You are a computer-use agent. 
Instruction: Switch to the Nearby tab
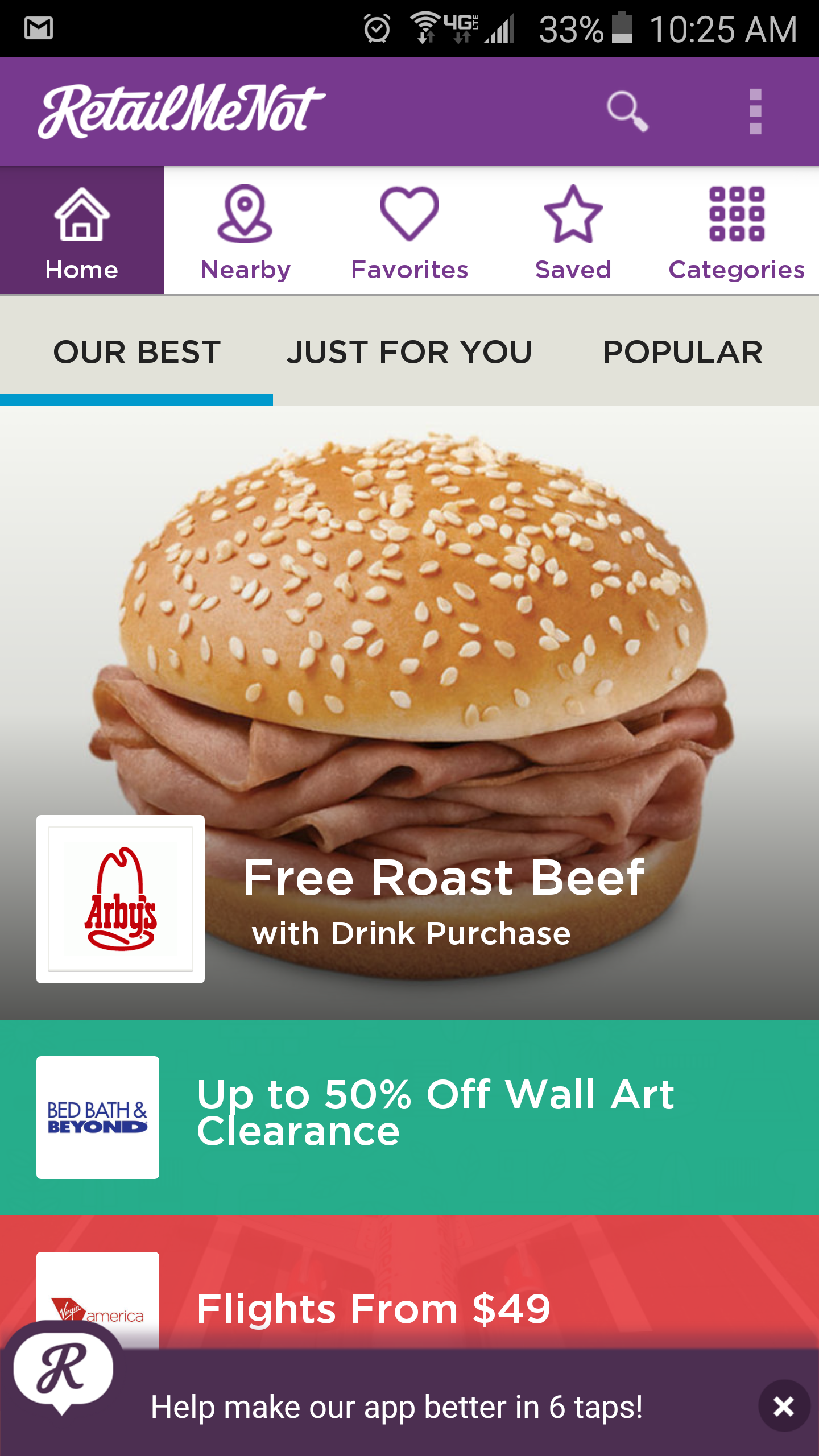(x=245, y=231)
